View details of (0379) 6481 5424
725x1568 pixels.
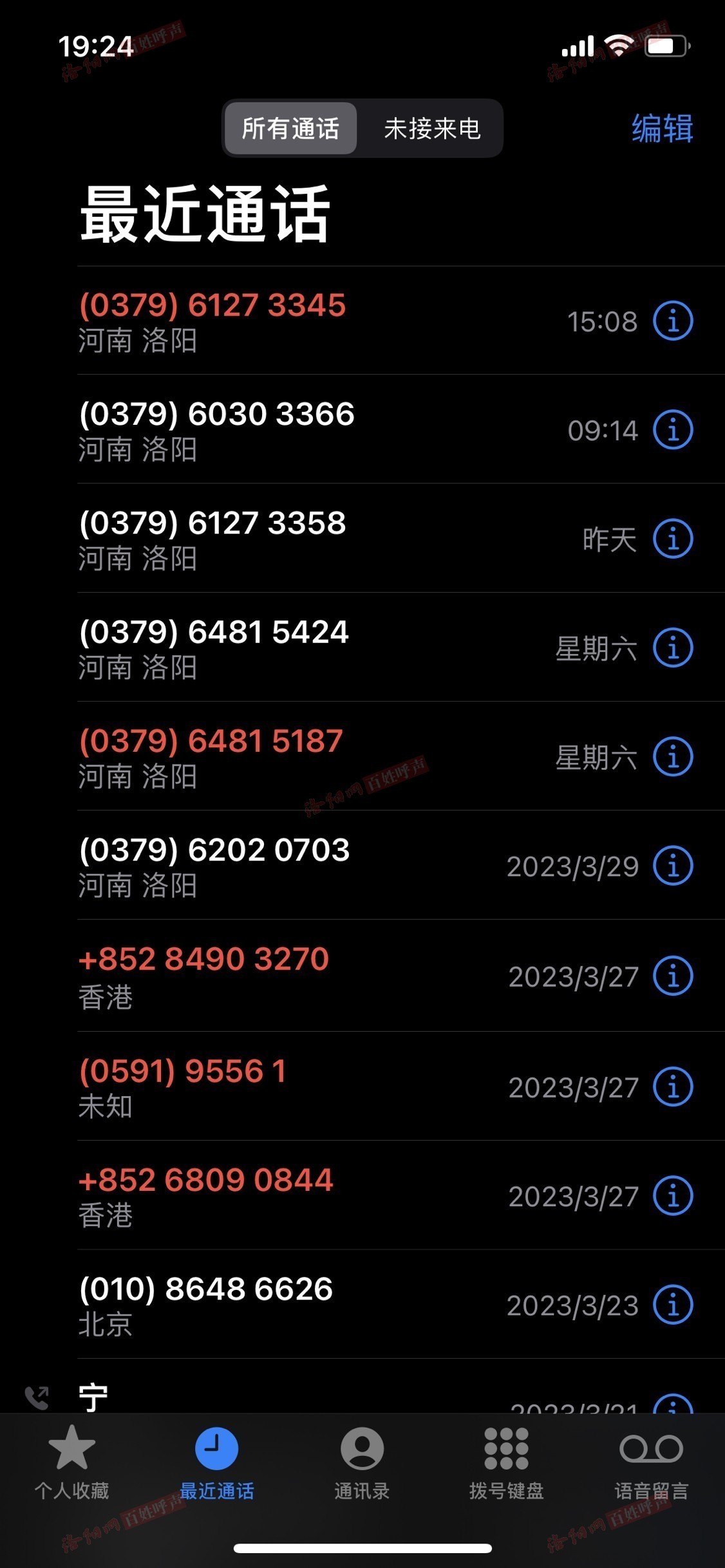pyautogui.click(x=673, y=648)
